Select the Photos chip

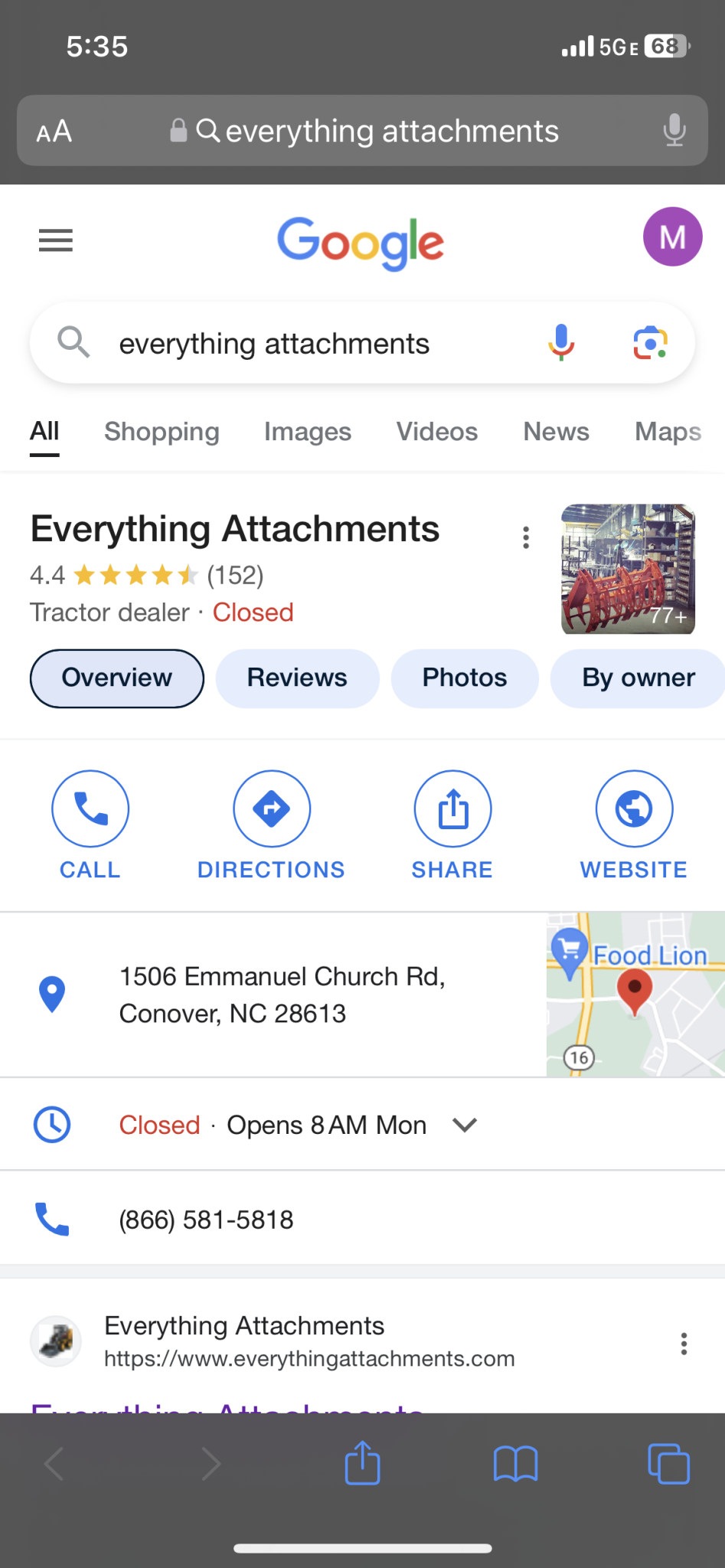click(464, 678)
